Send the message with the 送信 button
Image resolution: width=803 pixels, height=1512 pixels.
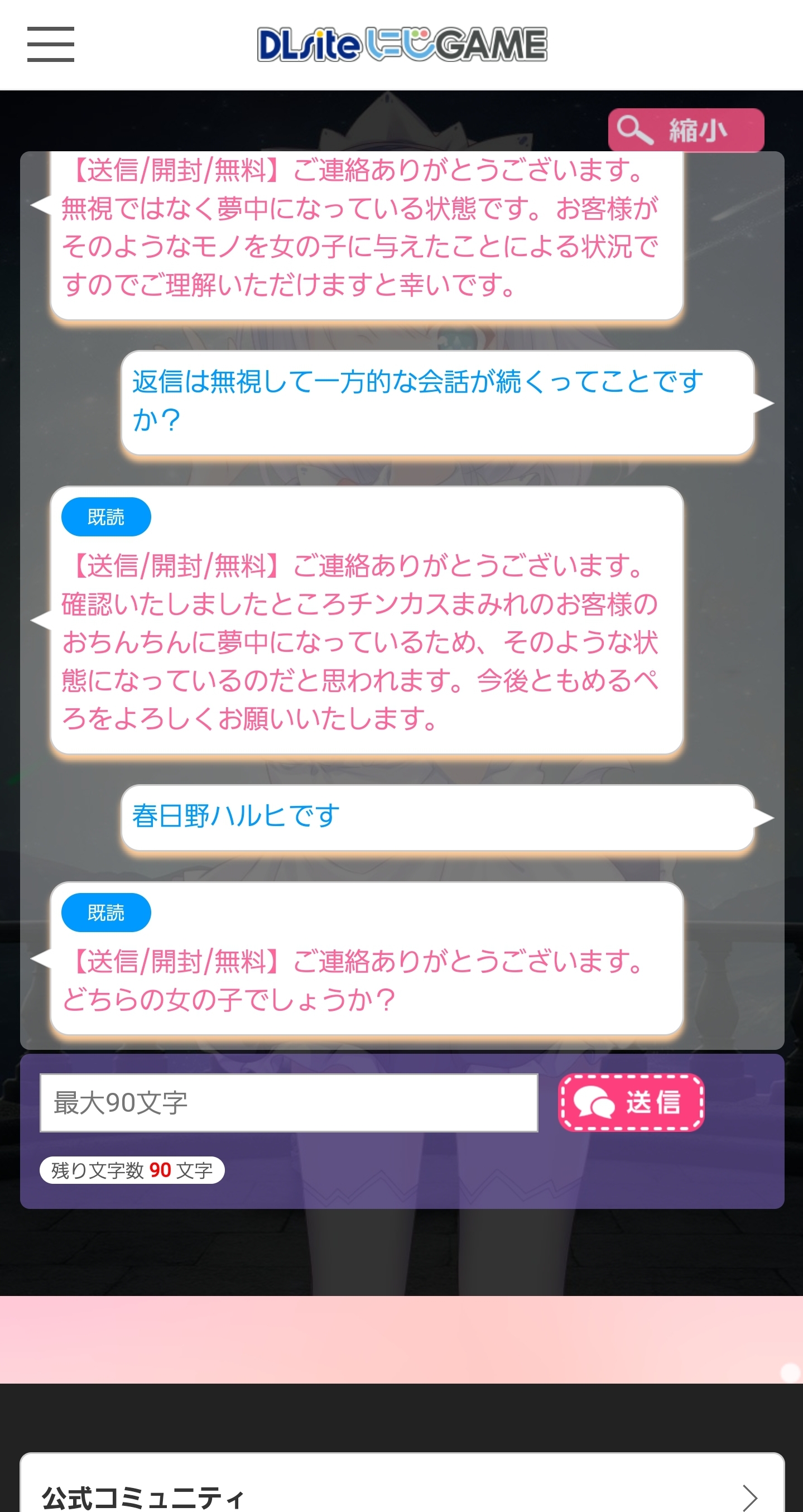point(631,1102)
